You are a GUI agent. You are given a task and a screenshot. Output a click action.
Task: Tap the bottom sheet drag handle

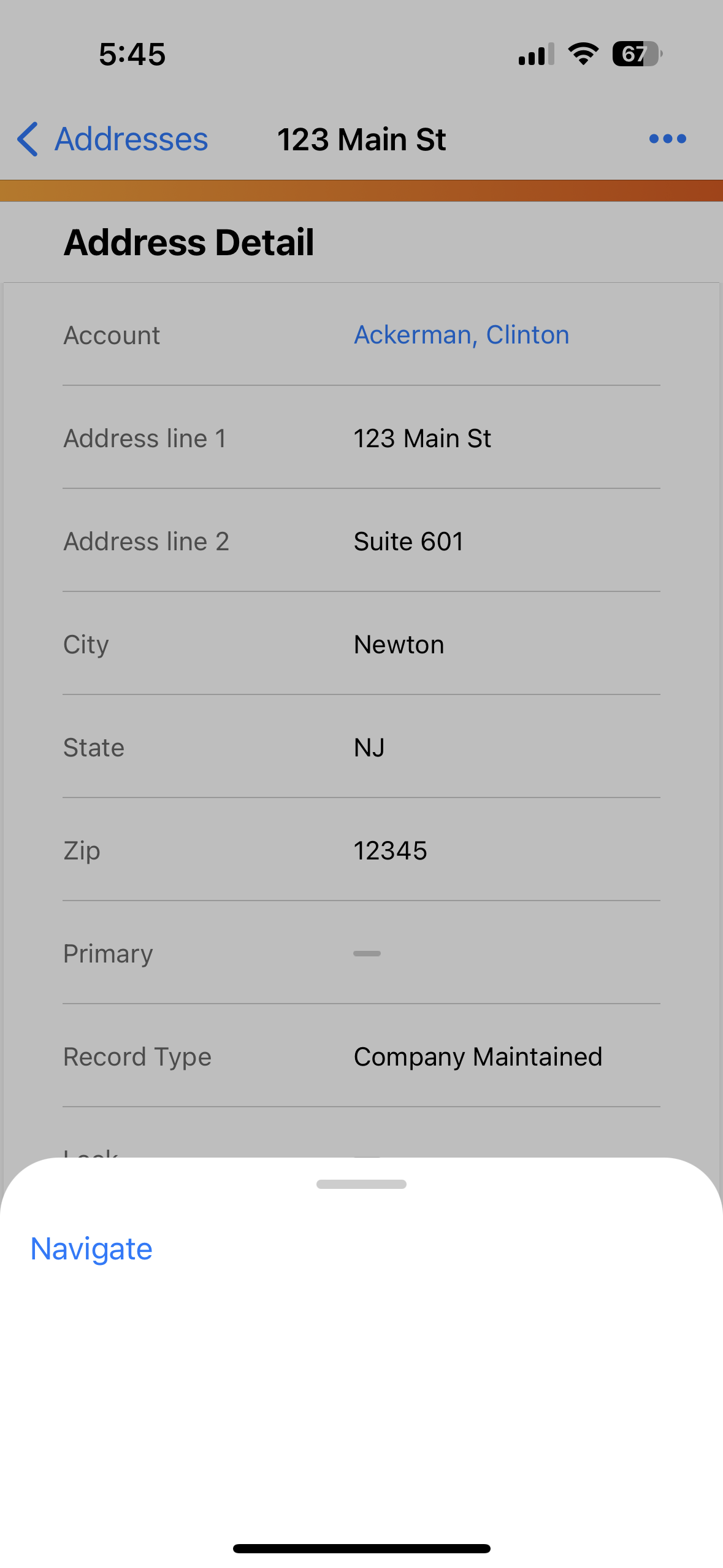361,1184
